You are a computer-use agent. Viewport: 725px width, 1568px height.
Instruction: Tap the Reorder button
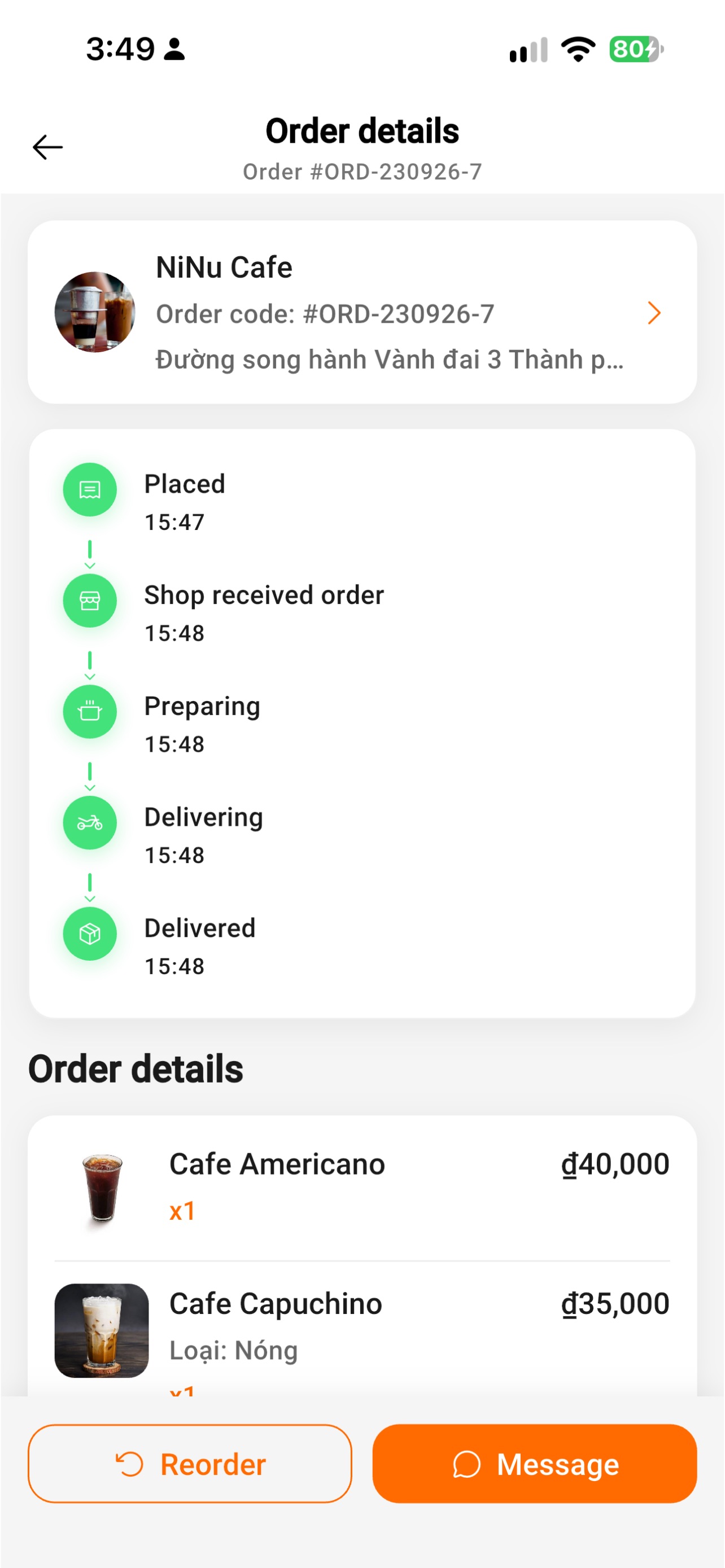pyautogui.click(x=190, y=1464)
